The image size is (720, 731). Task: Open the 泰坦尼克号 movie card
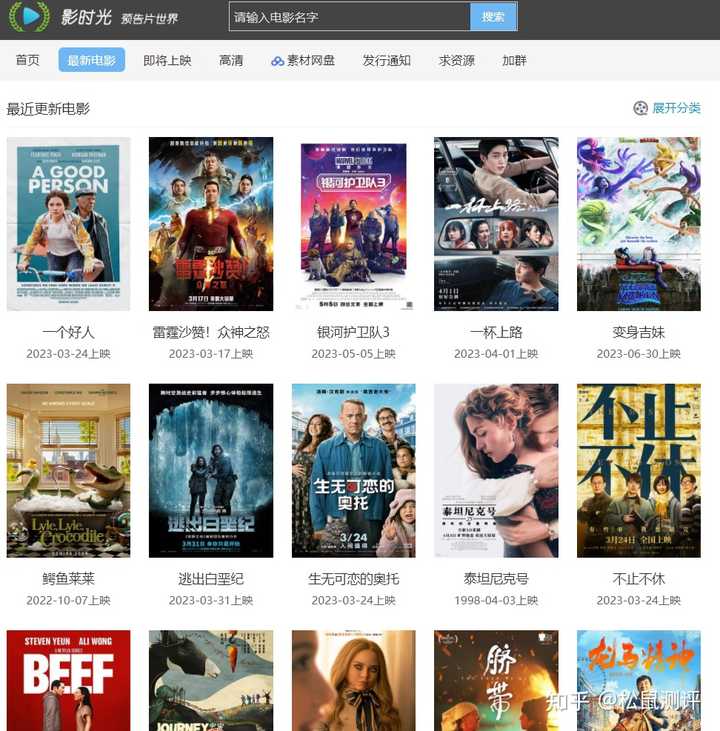496,470
